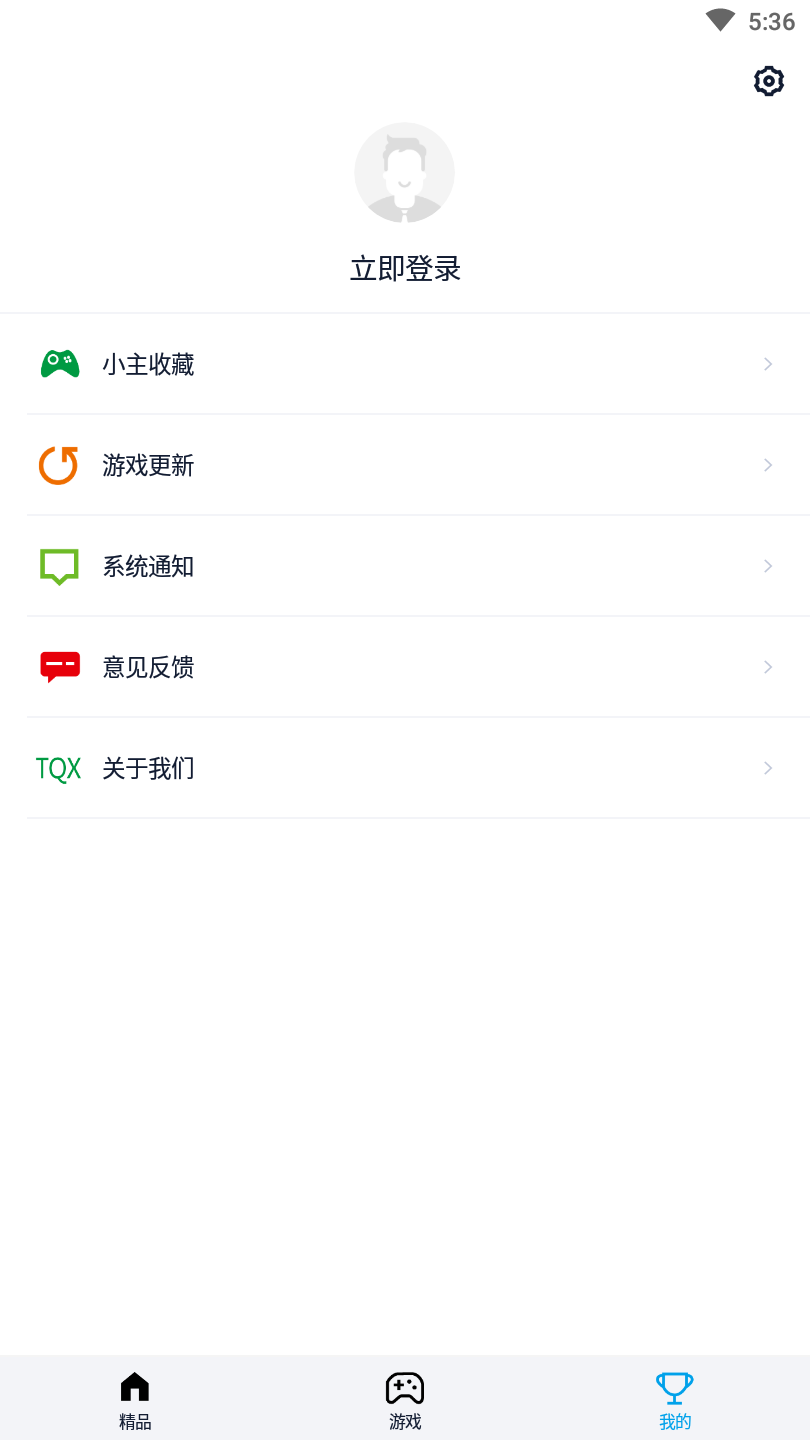Click the TQX logo next to 关于我们
810x1440 pixels.
(57, 768)
